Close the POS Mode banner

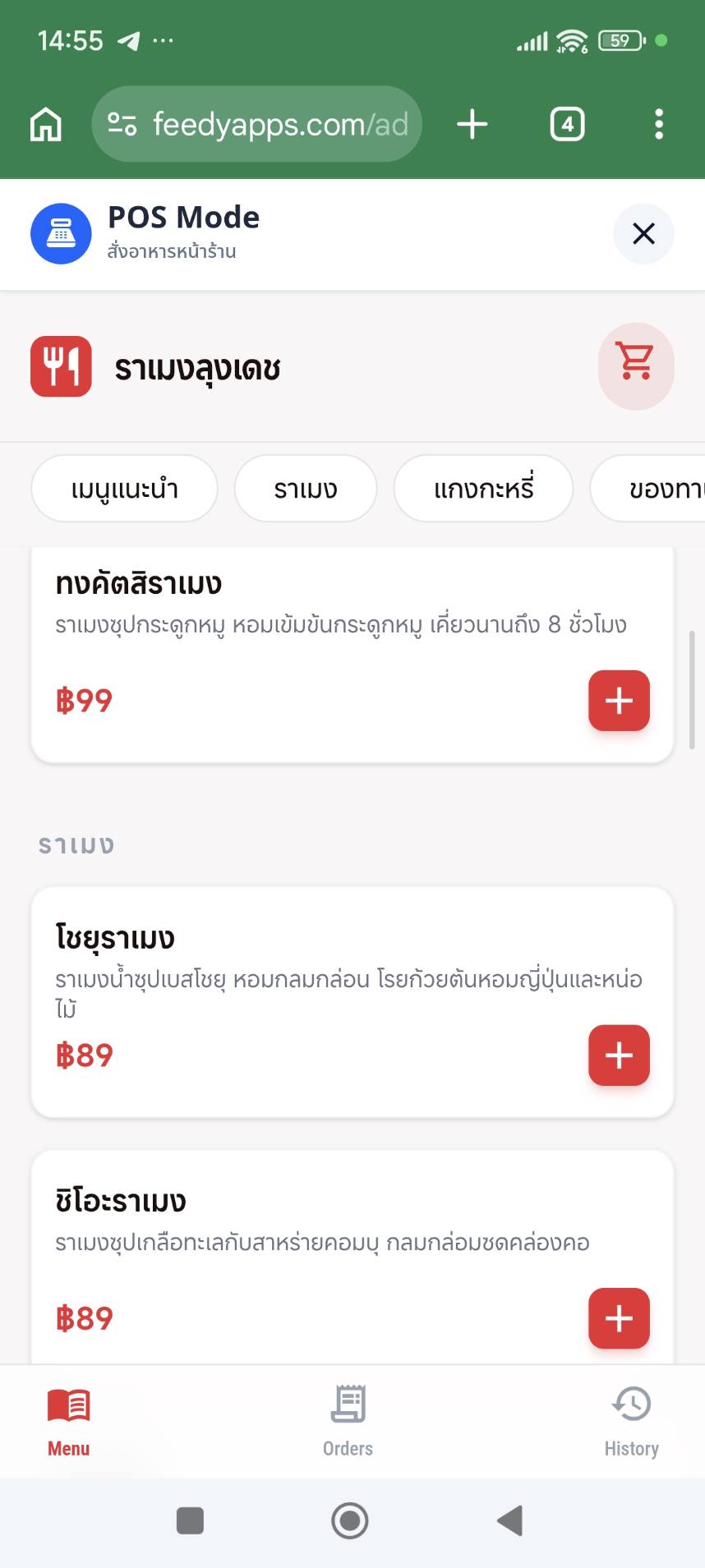coord(643,234)
